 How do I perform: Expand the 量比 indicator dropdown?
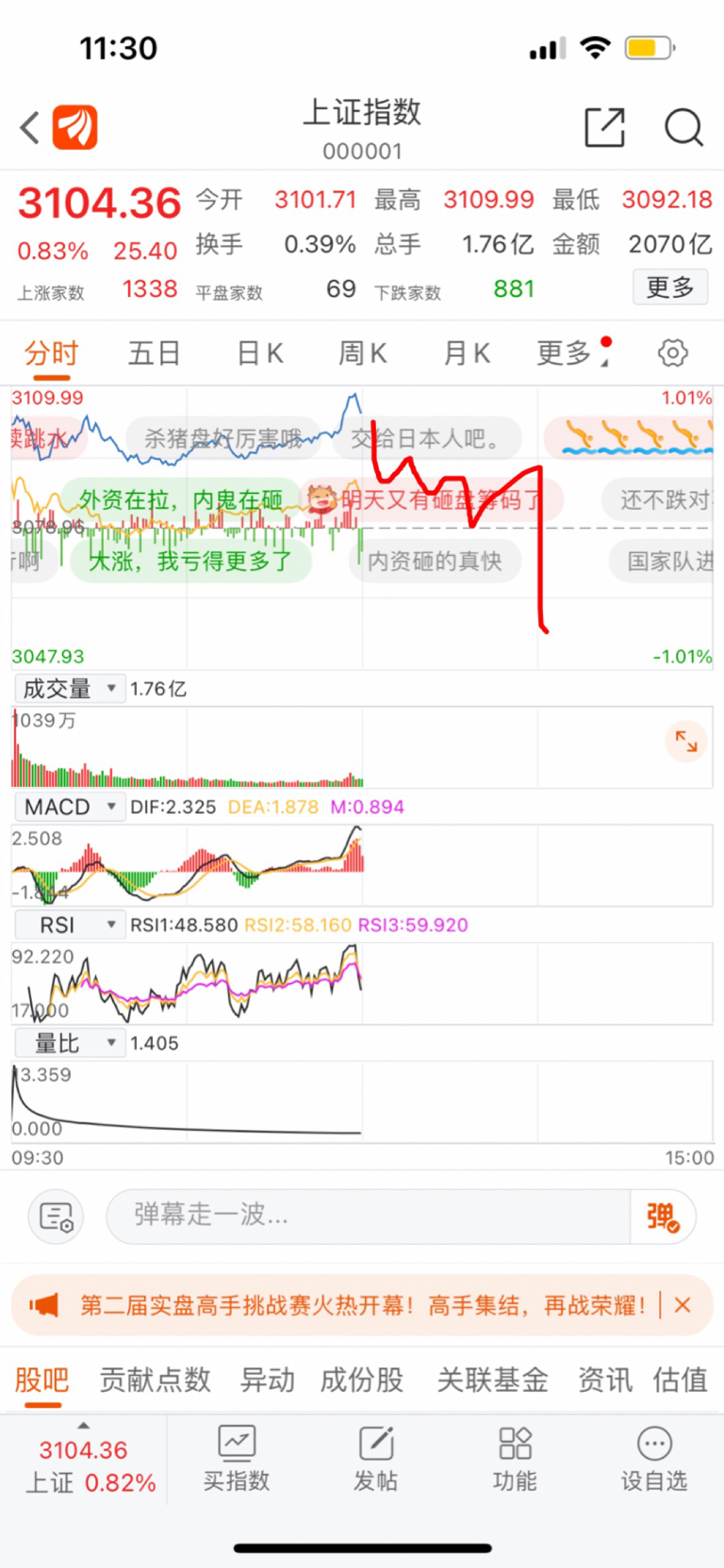(x=70, y=1043)
